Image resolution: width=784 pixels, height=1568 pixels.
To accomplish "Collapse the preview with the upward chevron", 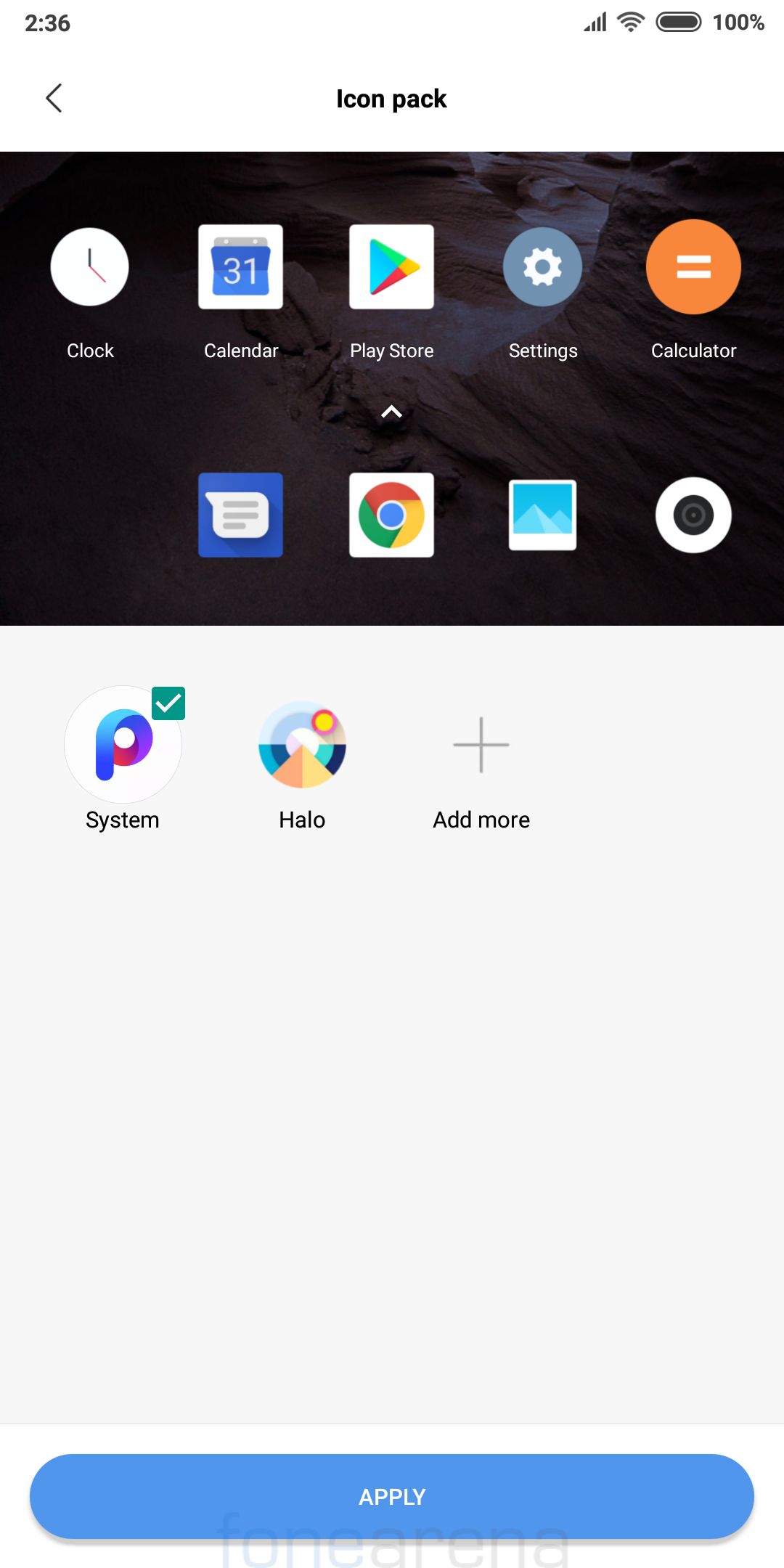I will tap(391, 412).
